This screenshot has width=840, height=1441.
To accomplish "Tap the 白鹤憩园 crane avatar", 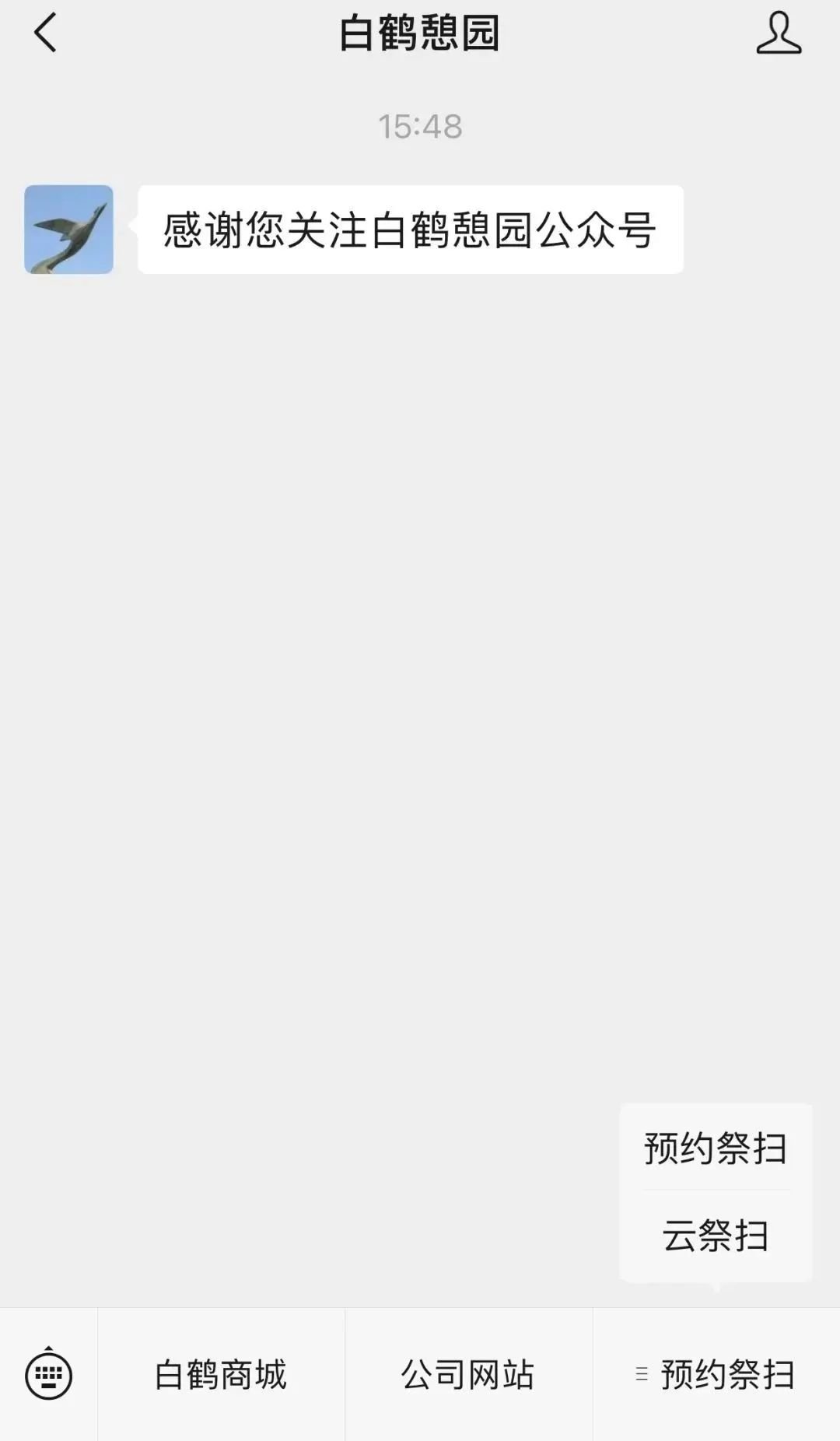I will (68, 230).
